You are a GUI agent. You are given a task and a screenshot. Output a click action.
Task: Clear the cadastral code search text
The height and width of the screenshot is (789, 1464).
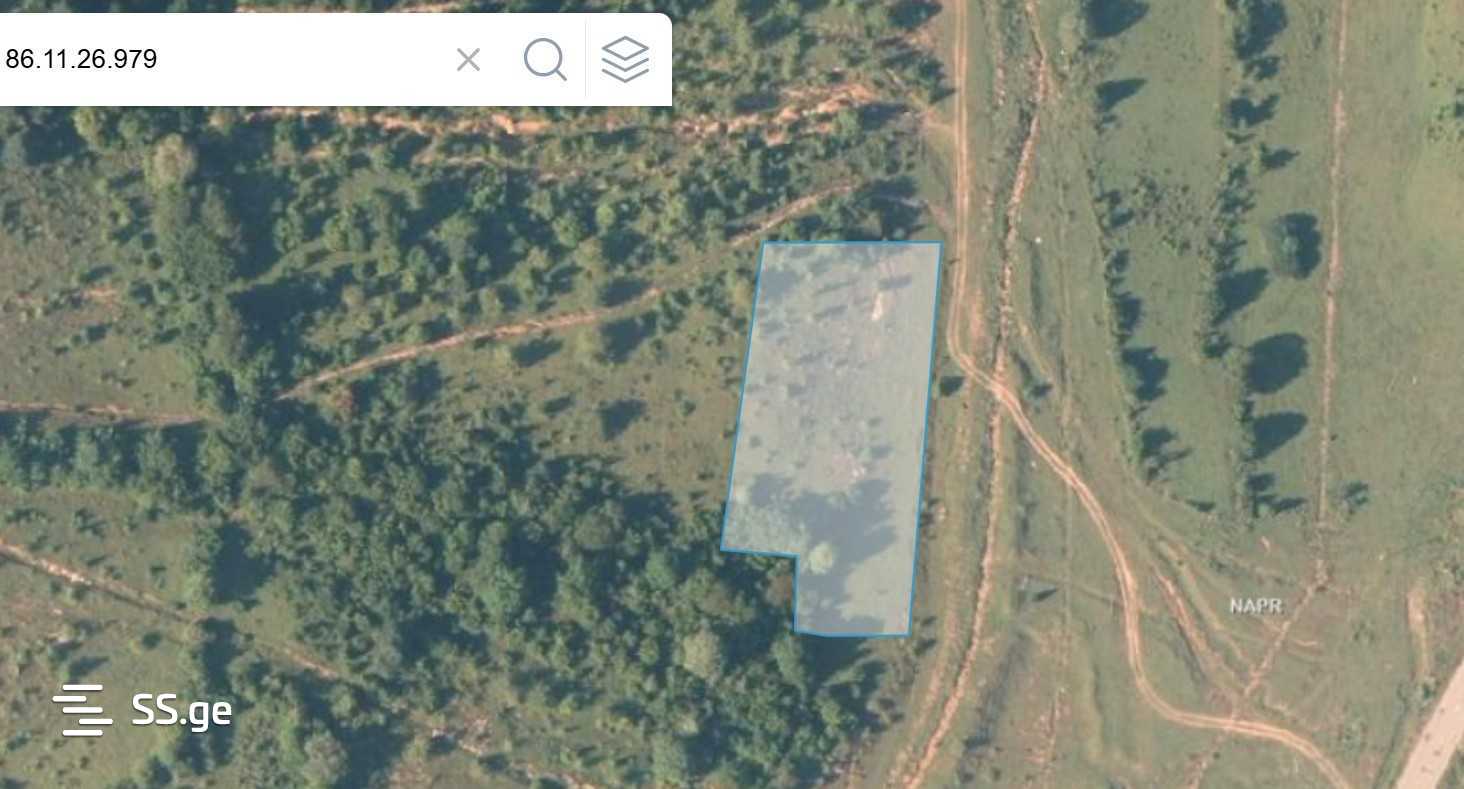coord(468,60)
